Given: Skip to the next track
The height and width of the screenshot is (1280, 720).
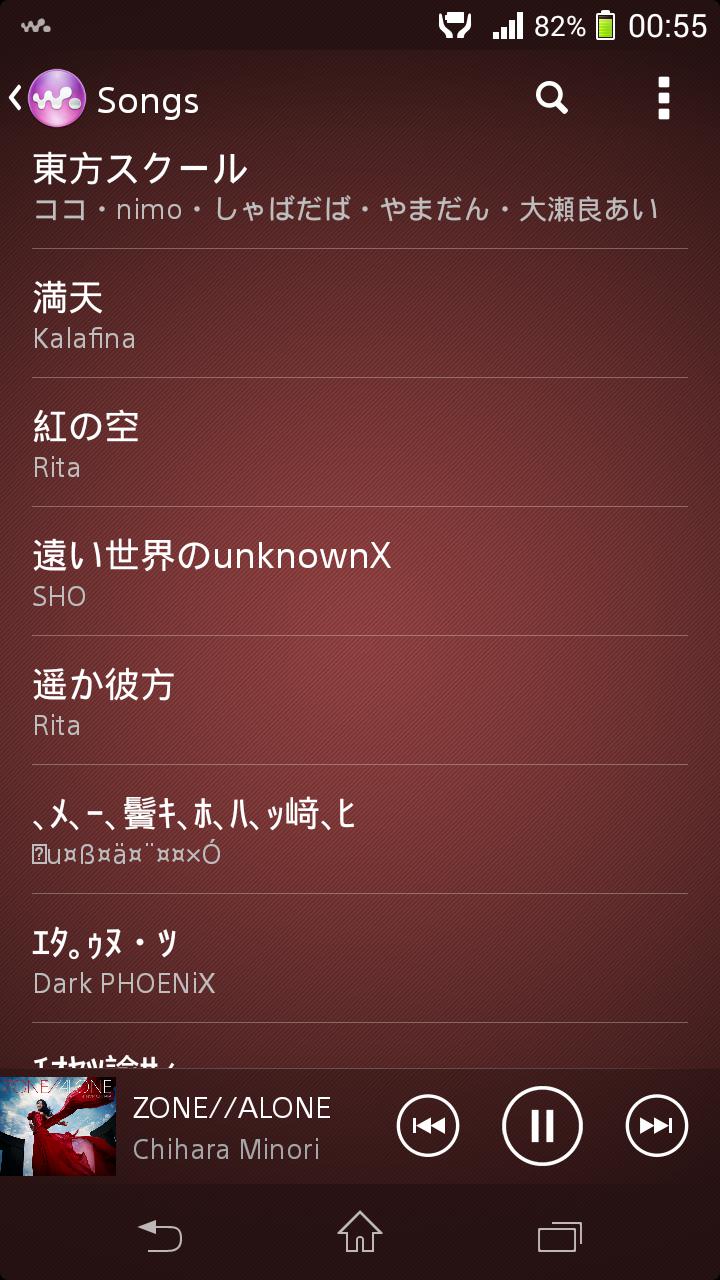Looking at the screenshot, I should (x=657, y=1126).
